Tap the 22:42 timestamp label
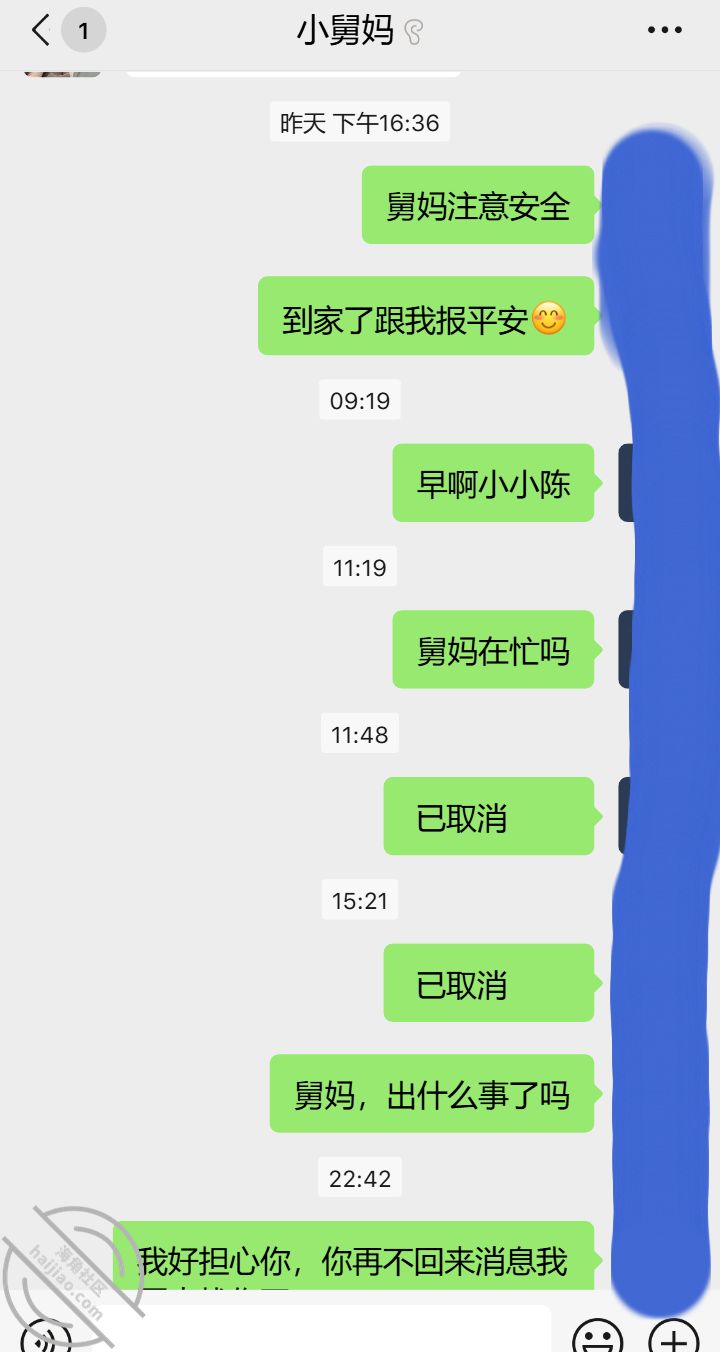720x1352 pixels. (359, 1177)
